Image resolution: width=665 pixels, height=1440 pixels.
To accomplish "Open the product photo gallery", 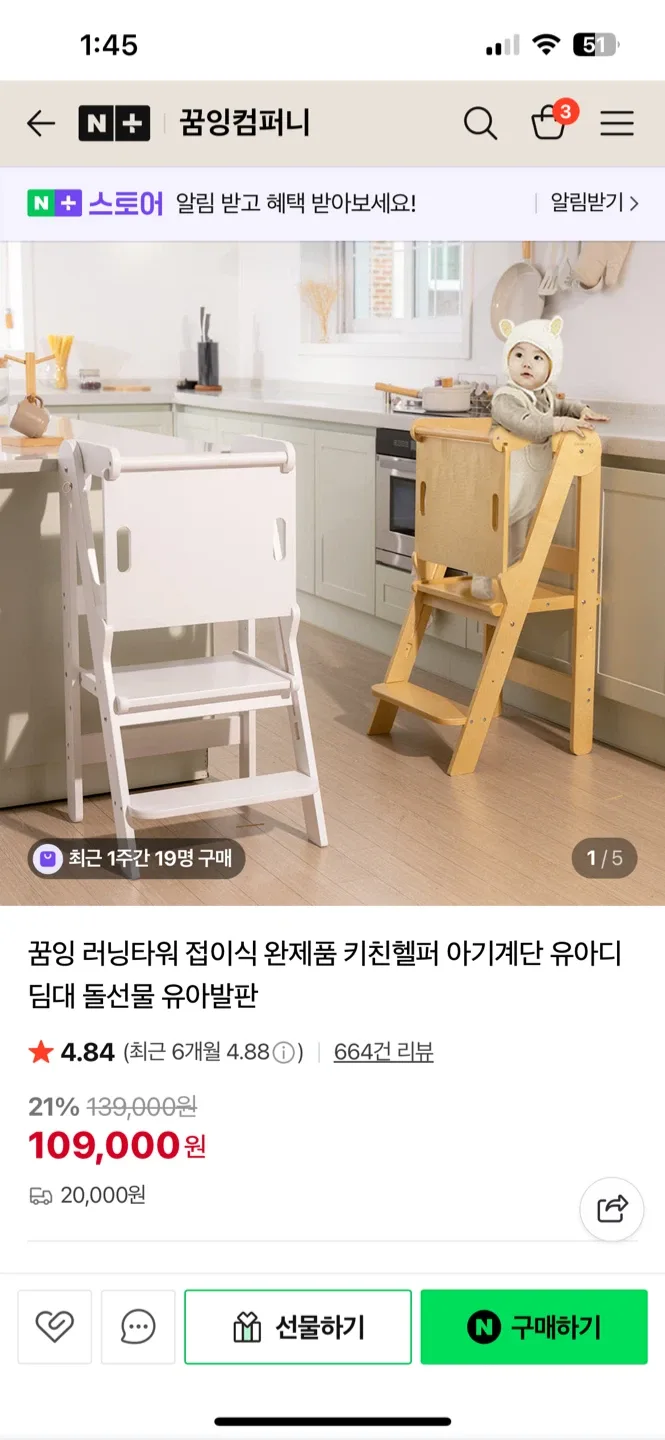I will click(332, 573).
